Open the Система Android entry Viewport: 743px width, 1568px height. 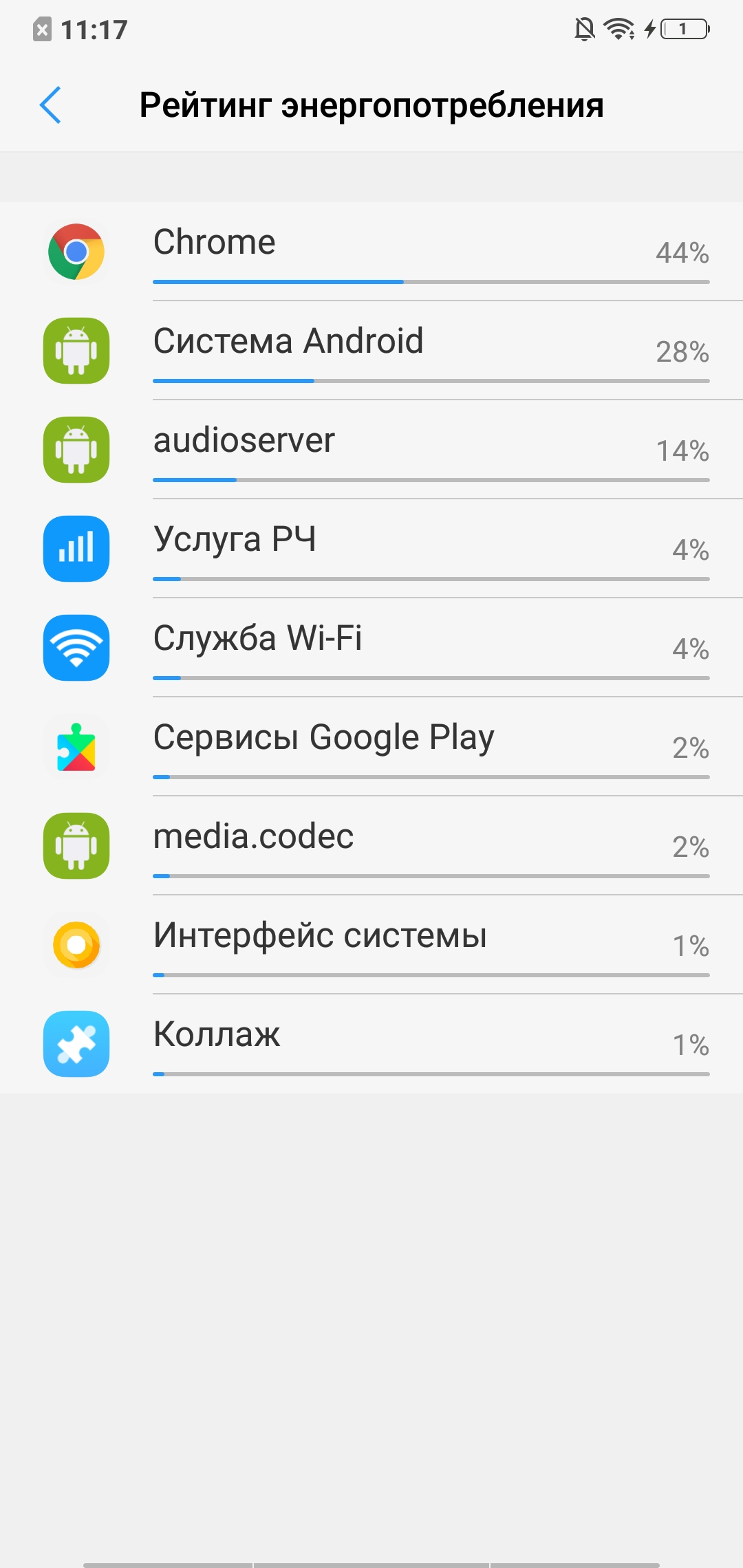[371, 351]
